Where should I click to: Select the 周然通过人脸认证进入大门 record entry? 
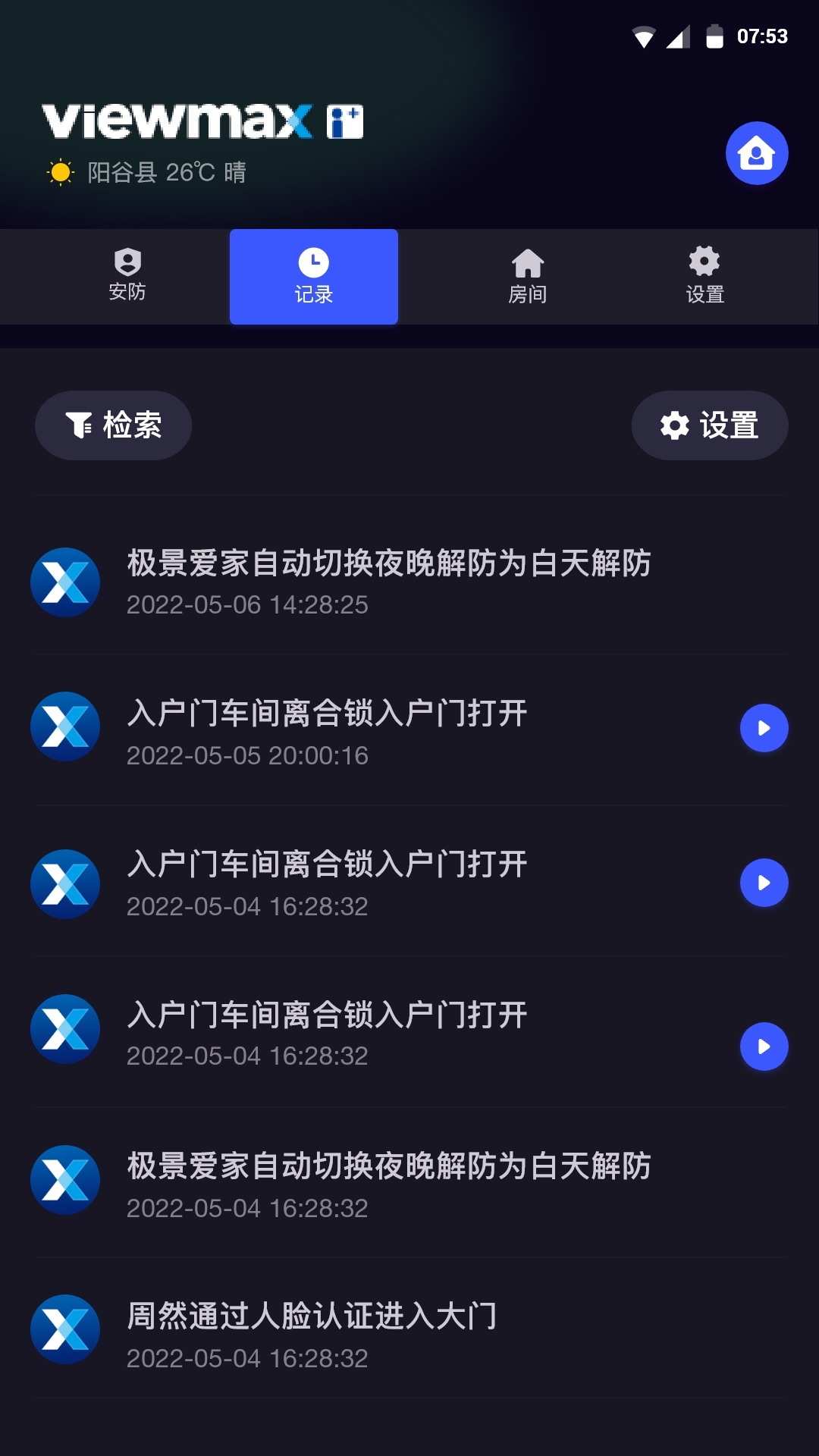(x=311, y=1317)
